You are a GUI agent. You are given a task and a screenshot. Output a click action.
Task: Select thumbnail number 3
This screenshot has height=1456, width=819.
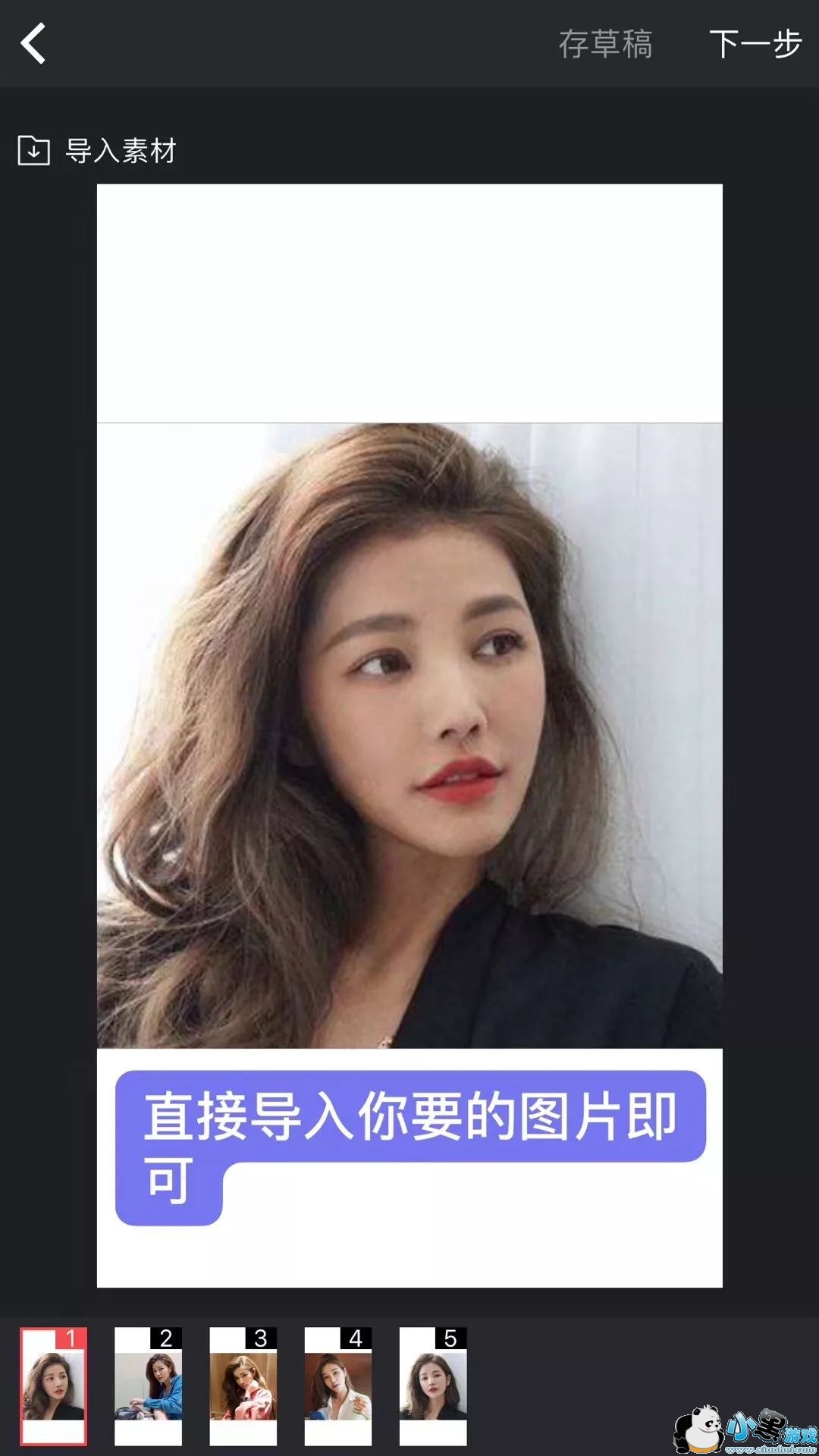(x=243, y=1385)
